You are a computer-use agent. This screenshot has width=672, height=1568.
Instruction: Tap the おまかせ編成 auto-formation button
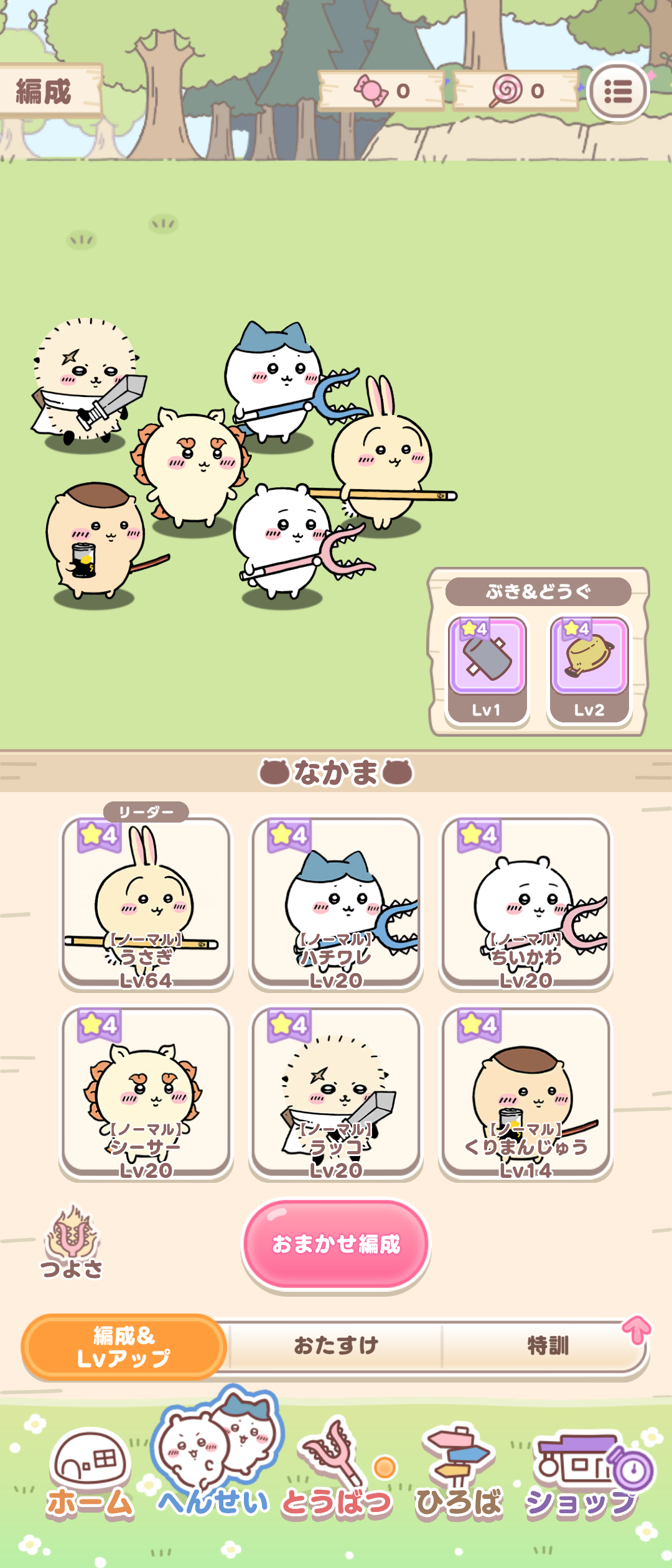pyautogui.click(x=336, y=1244)
